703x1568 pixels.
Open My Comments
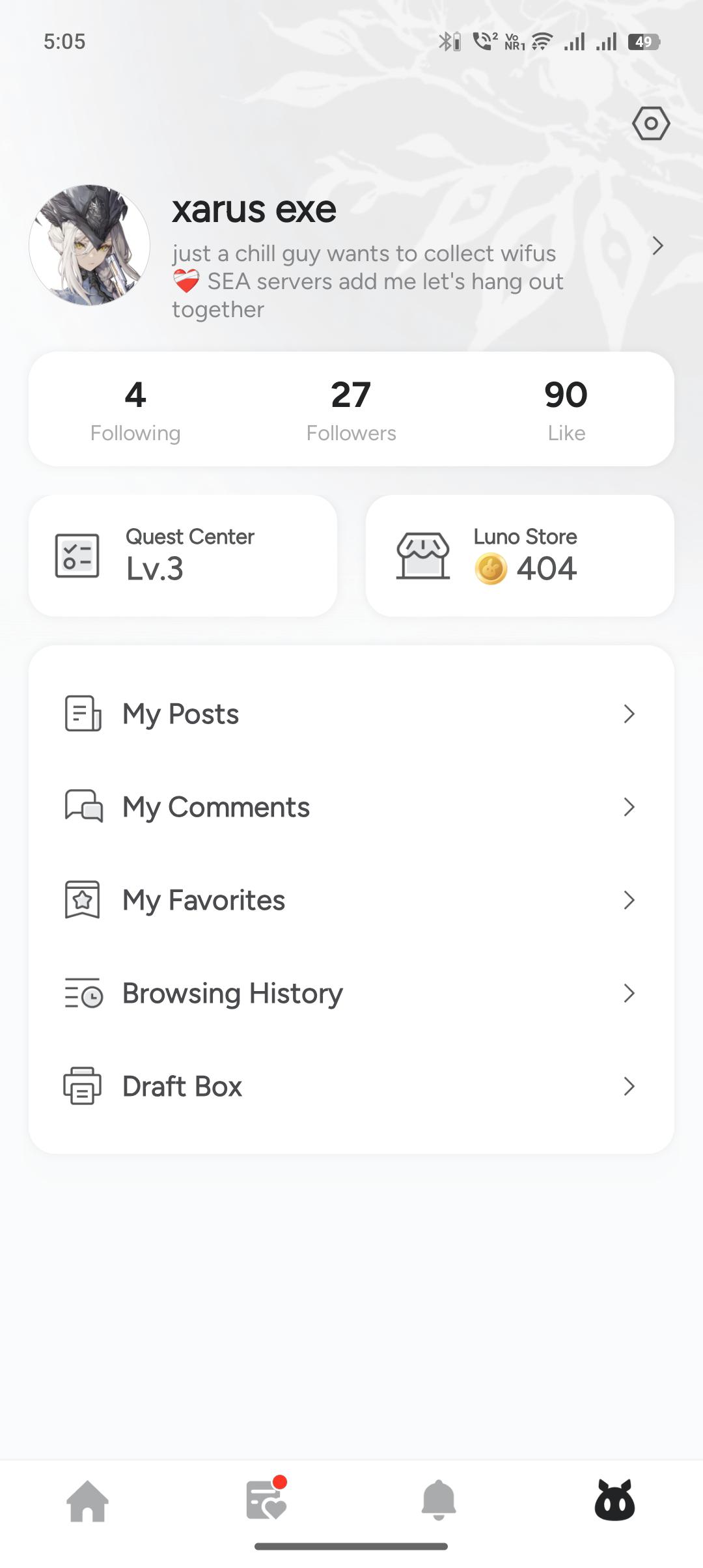tap(351, 807)
